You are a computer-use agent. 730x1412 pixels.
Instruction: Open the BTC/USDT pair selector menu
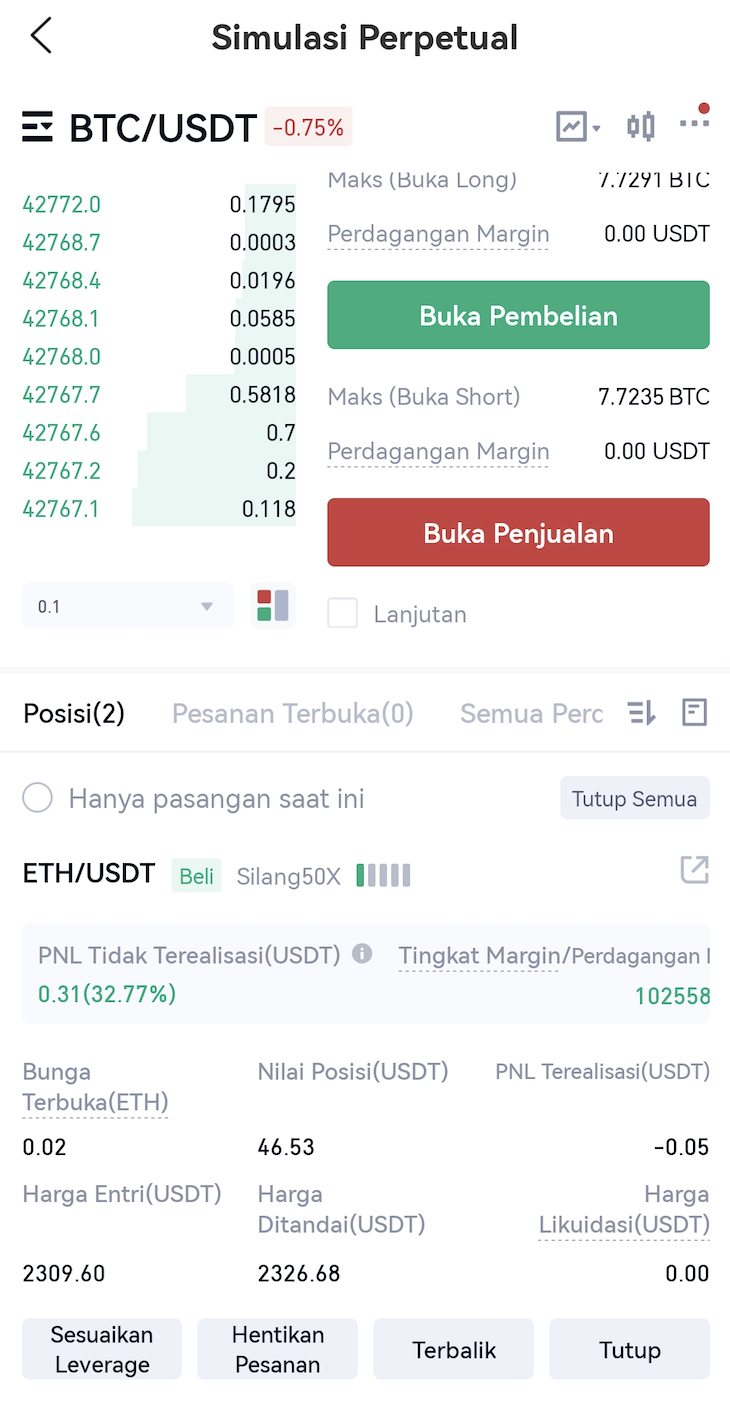pyautogui.click(x=38, y=127)
